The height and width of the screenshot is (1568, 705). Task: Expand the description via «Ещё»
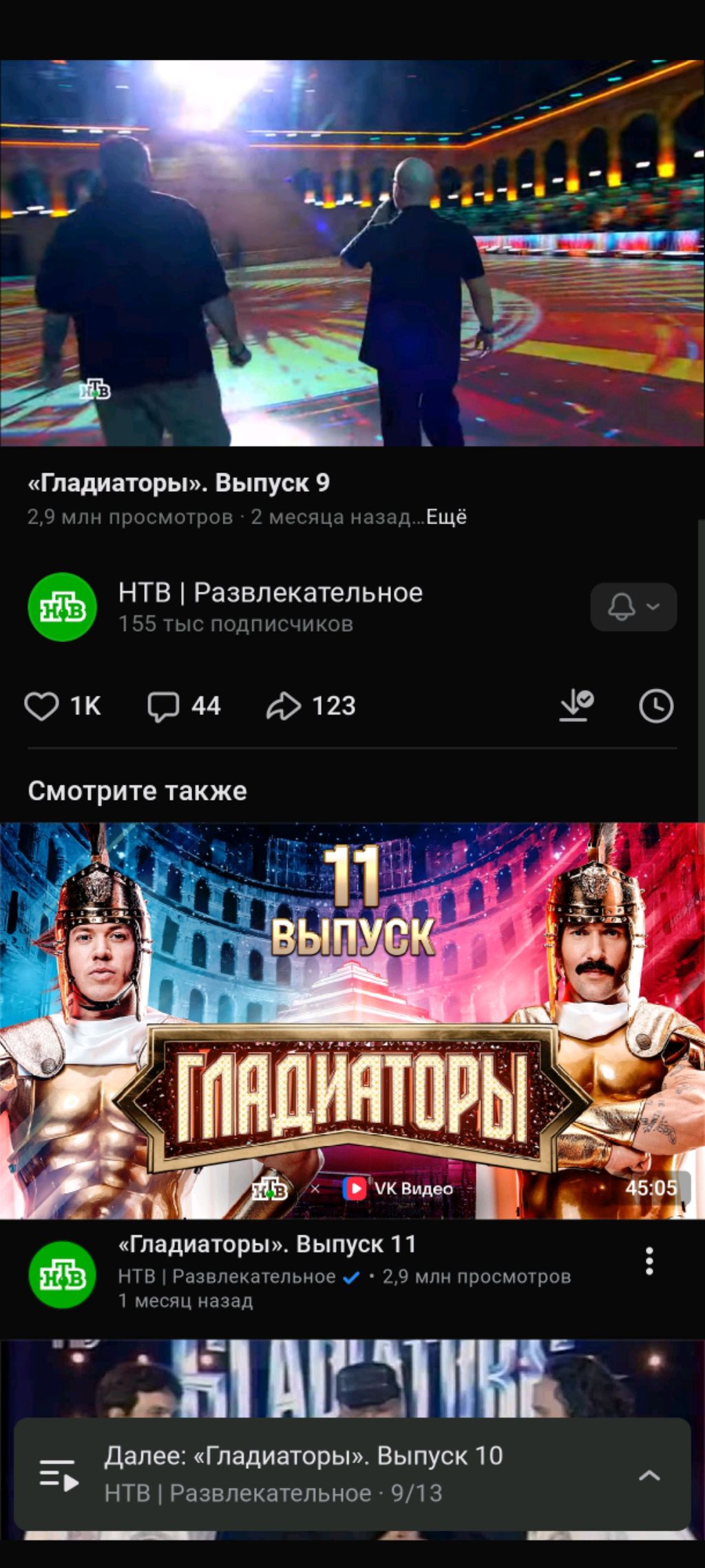(x=446, y=517)
